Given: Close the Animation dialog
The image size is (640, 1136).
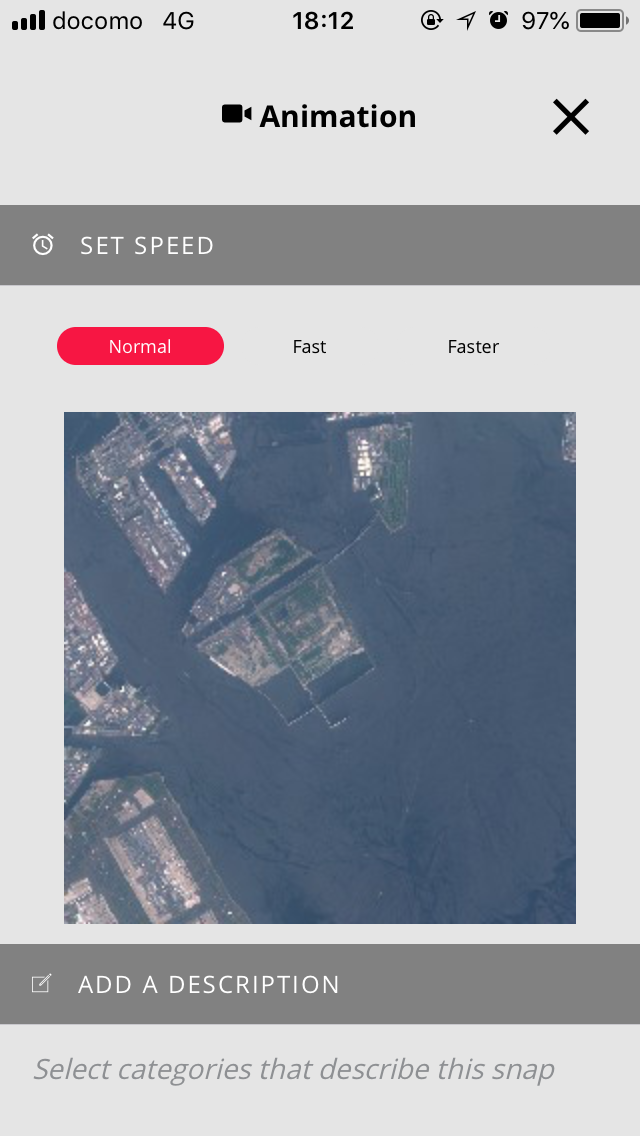Looking at the screenshot, I should pyautogui.click(x=570, y=117).
